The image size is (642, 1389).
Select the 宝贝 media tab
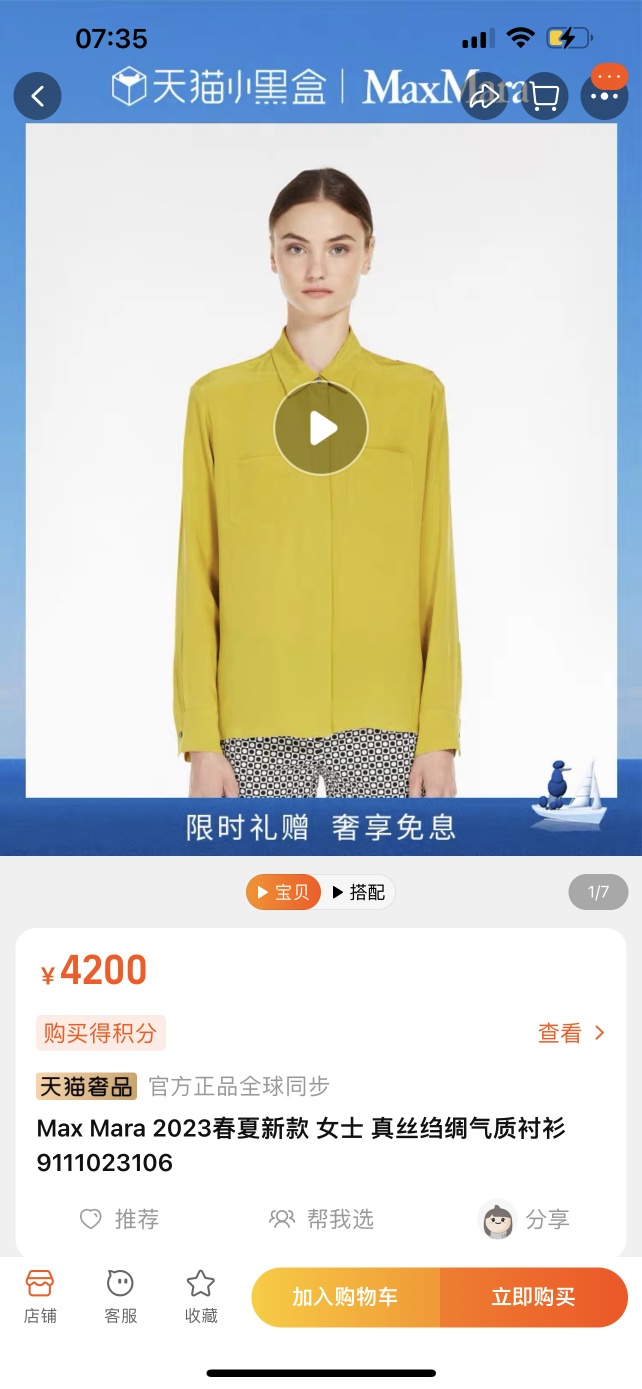[x=283, y=892]
